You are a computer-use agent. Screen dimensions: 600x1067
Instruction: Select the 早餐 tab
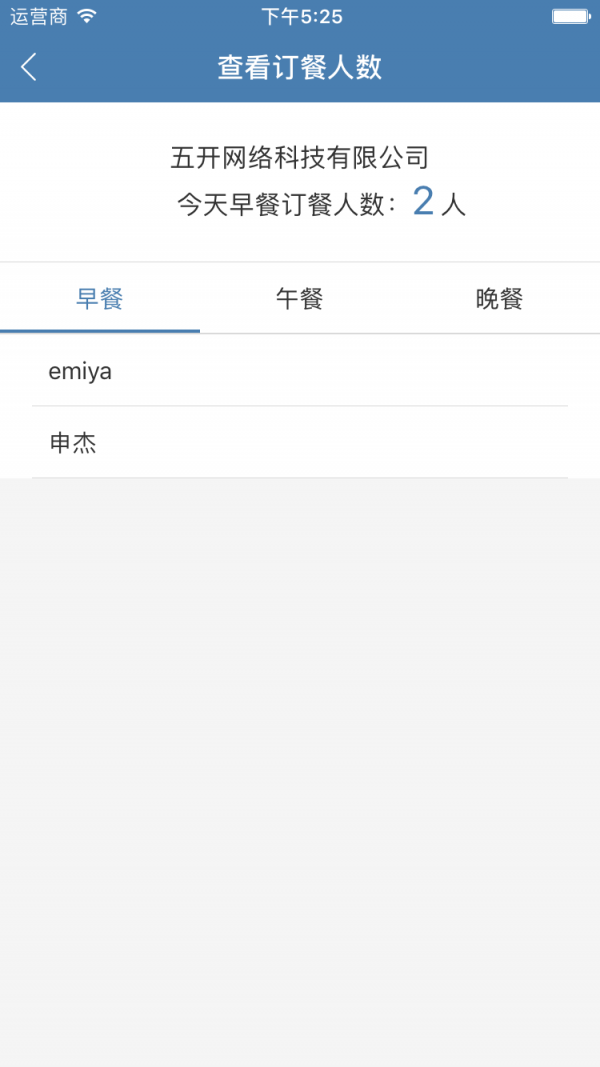point(100,298)
